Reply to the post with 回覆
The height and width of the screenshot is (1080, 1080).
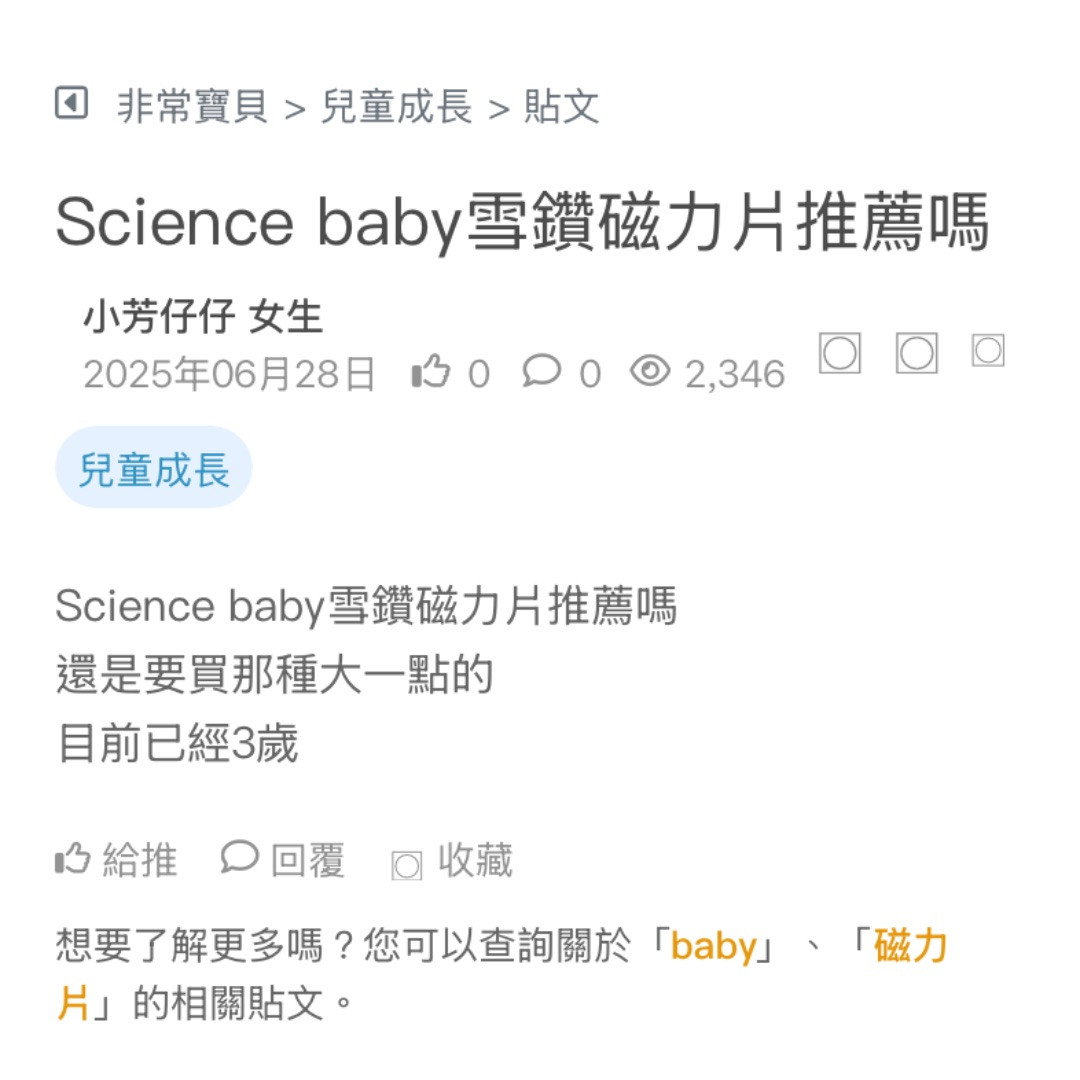(x=283, y=860)
